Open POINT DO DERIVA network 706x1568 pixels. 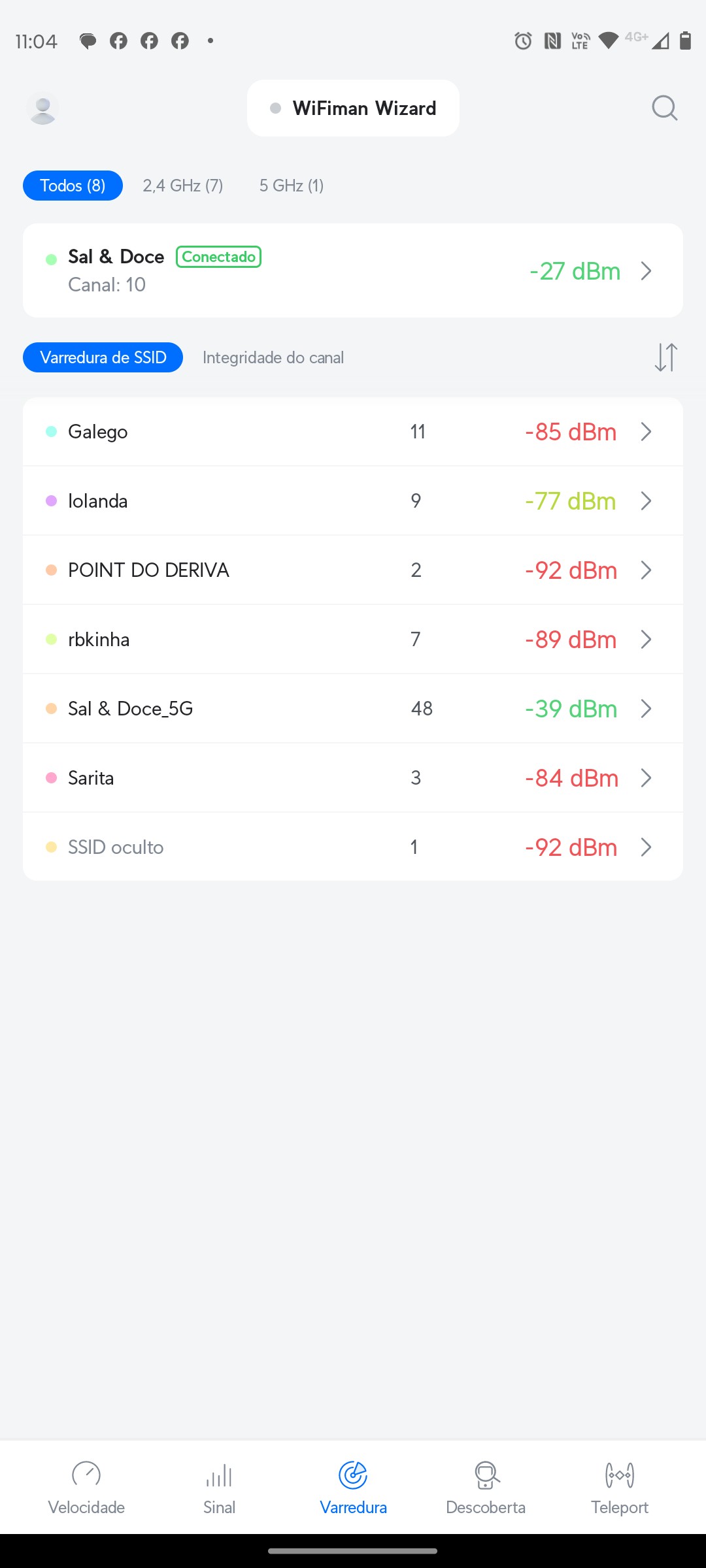[353, 570]
